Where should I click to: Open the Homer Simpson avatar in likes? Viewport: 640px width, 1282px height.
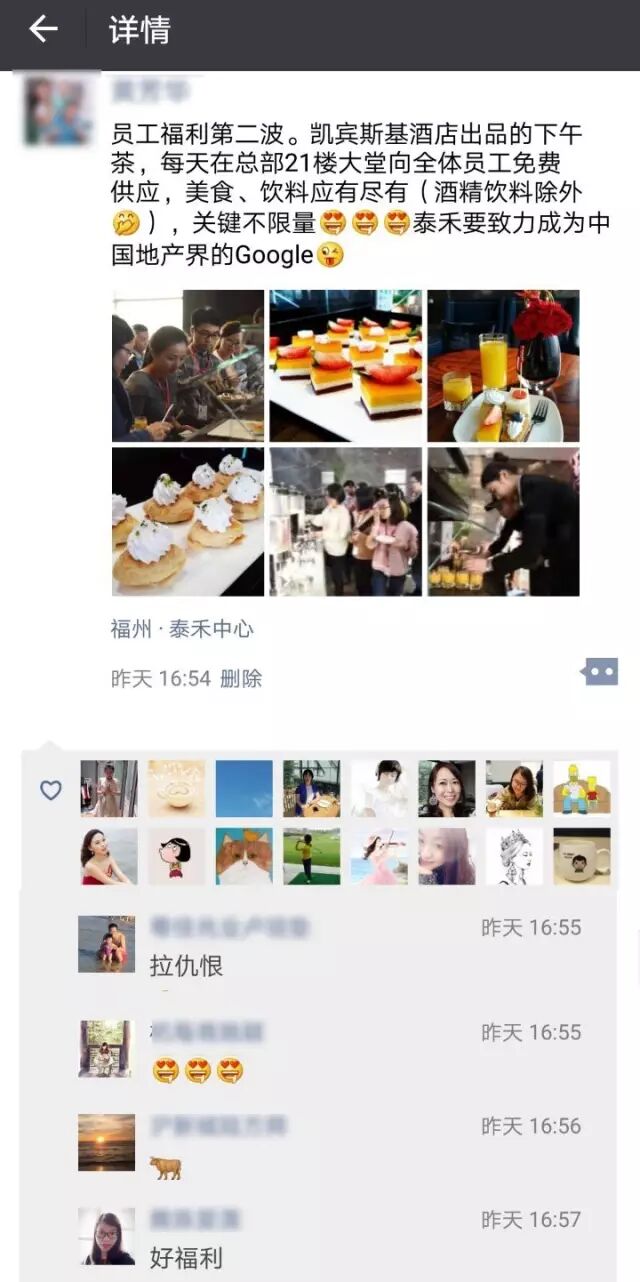581,789
